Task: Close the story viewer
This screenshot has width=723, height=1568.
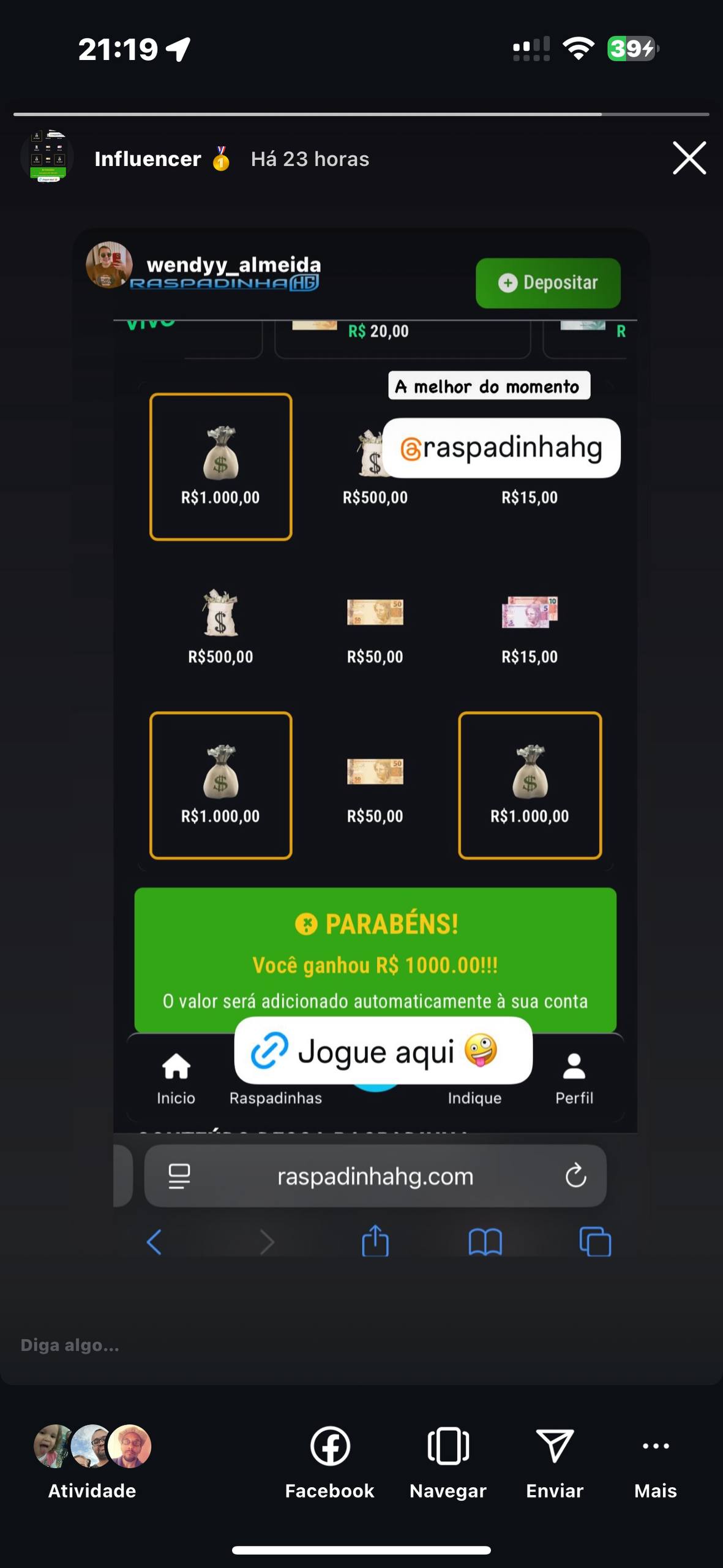Action: pos(689,158)
